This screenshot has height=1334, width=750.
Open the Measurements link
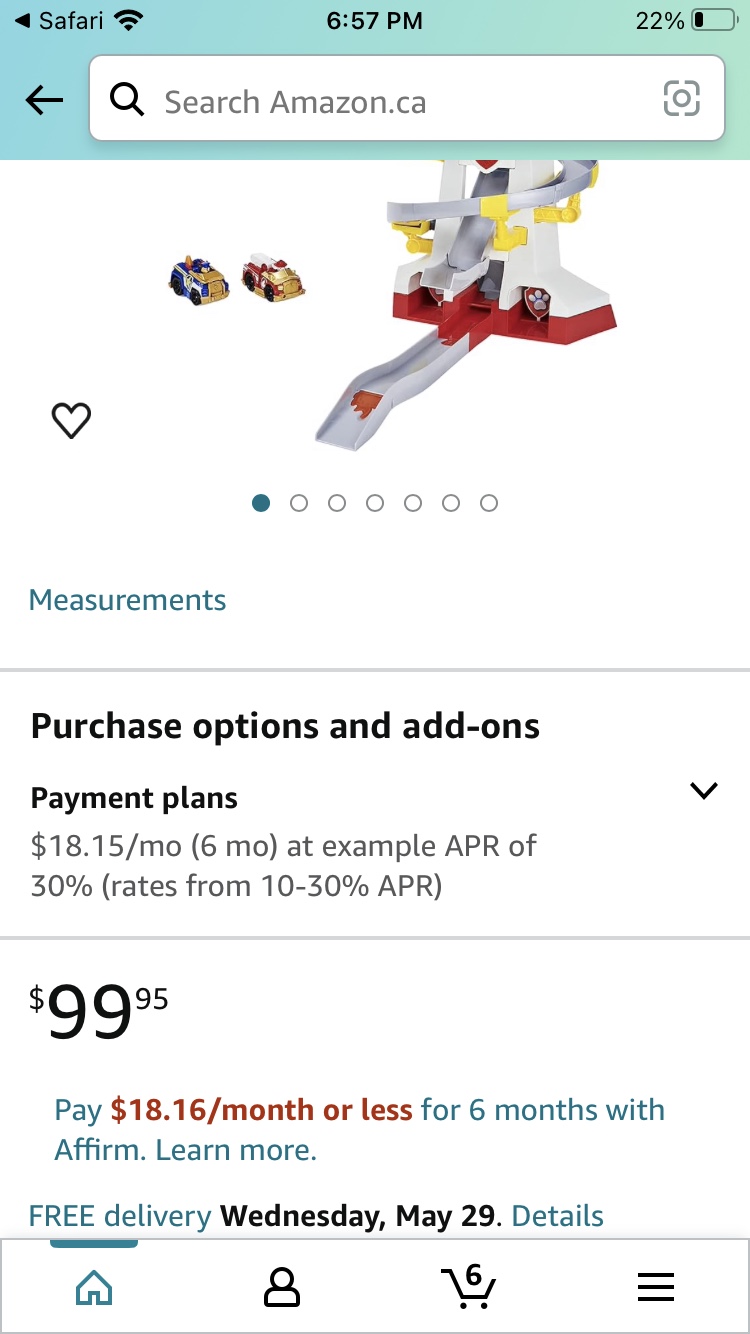click(x=127, y=599)
